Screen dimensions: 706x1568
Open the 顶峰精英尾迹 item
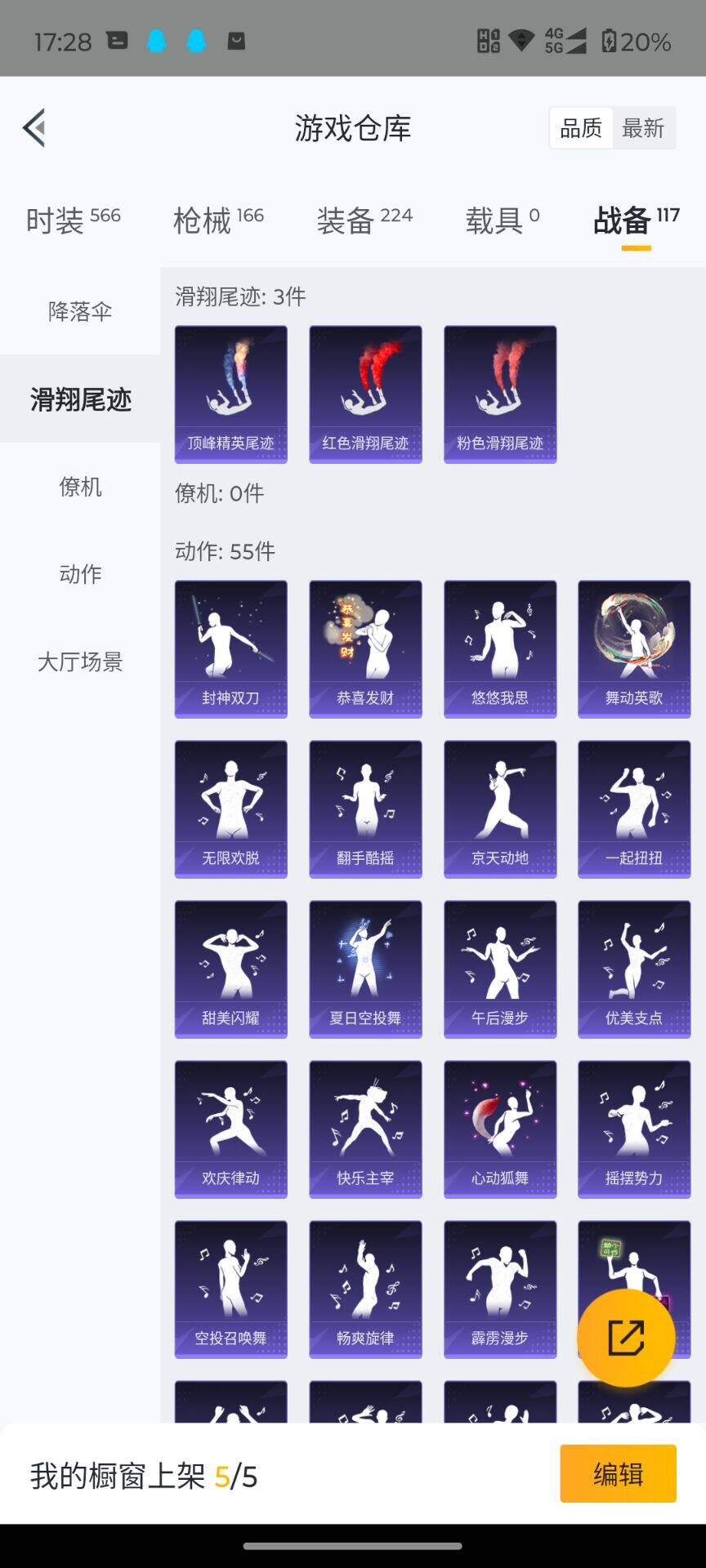tap(231, 394)
